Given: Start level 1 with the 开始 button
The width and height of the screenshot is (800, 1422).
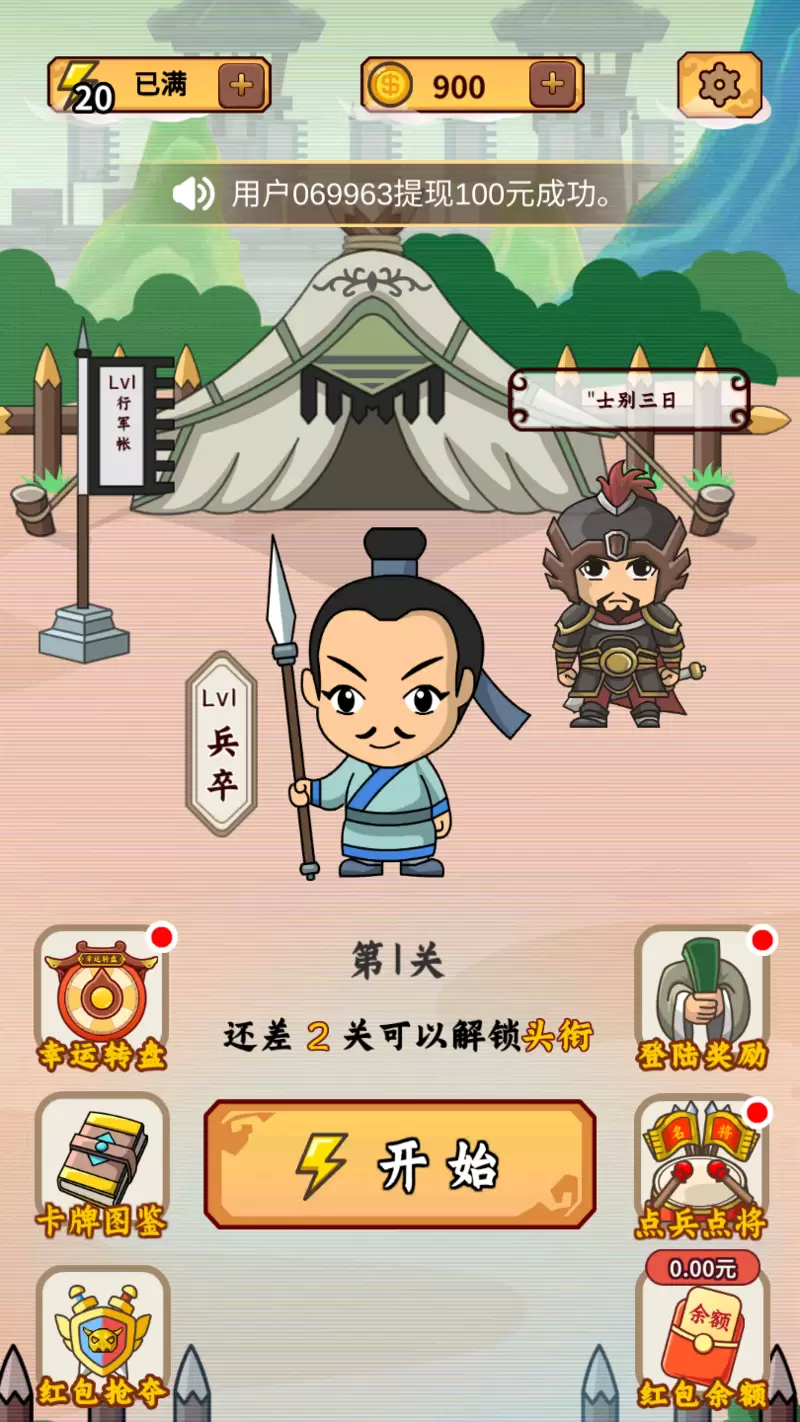Looking at the screenshot, I should 400,1165.
